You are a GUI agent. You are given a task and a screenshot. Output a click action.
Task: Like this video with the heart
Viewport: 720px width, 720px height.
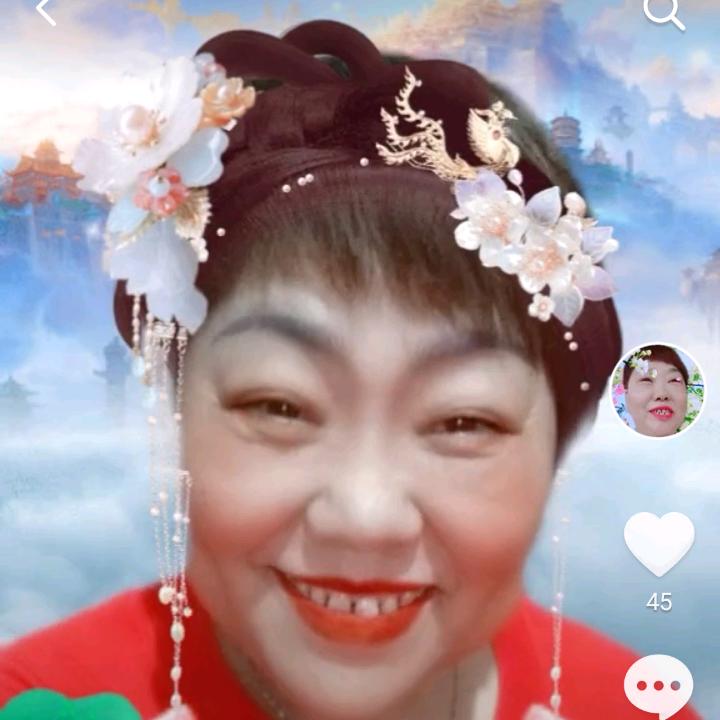[659, 544]
